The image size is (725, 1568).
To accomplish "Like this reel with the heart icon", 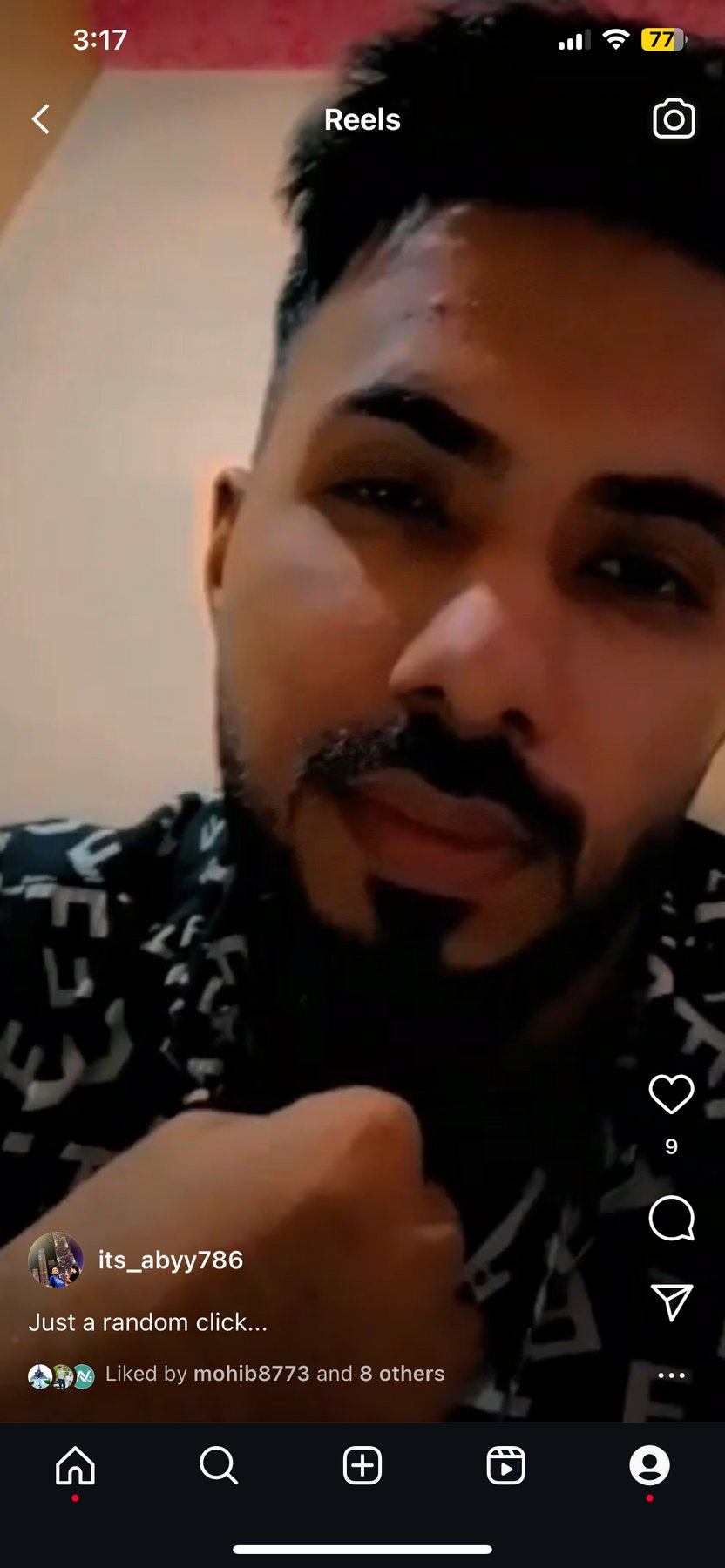I will 671,1094.
